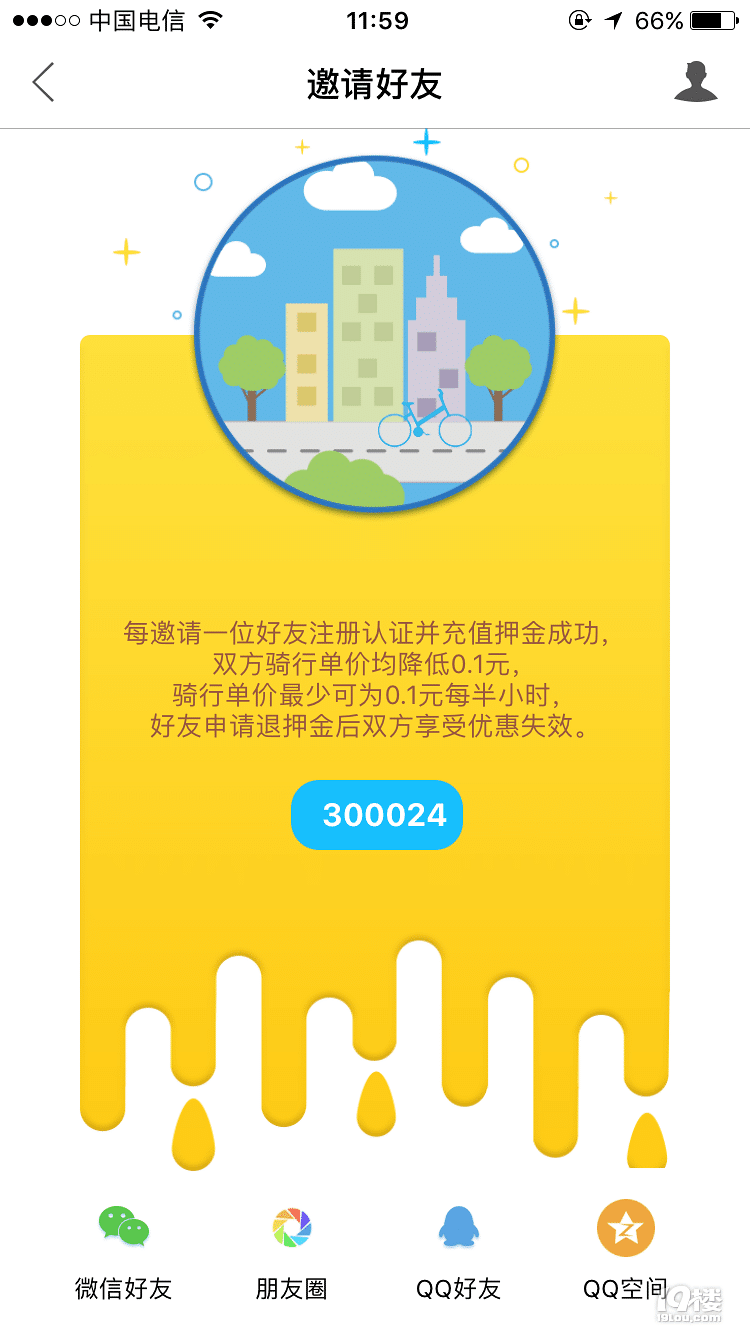Share to WeChat Moments using 朋友圈 icon
Viewport: 750px width, 1334px height.
coord(290,1227)
